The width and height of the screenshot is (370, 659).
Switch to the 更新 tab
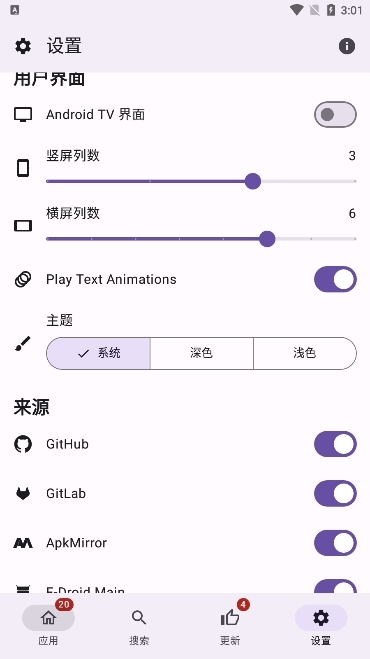click(x=230, y=625)
